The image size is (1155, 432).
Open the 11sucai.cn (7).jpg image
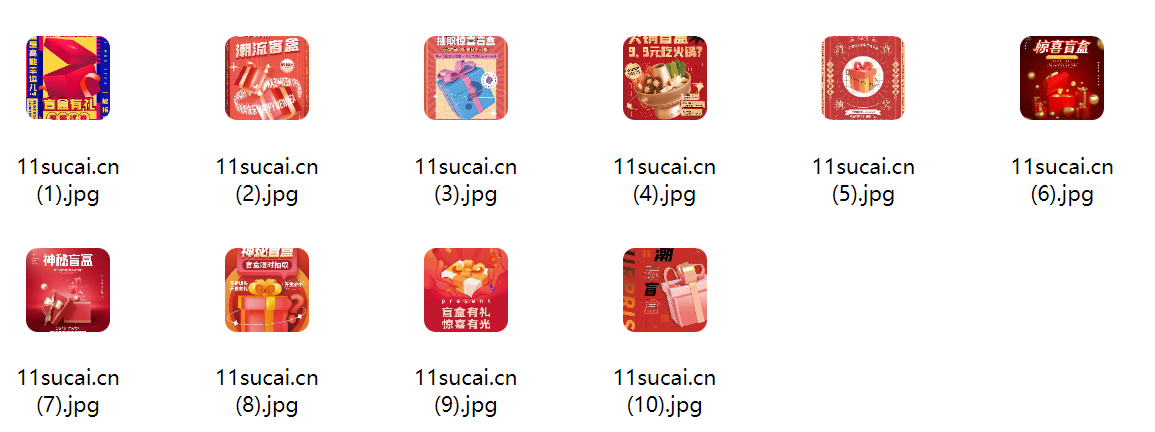point(68,290)
